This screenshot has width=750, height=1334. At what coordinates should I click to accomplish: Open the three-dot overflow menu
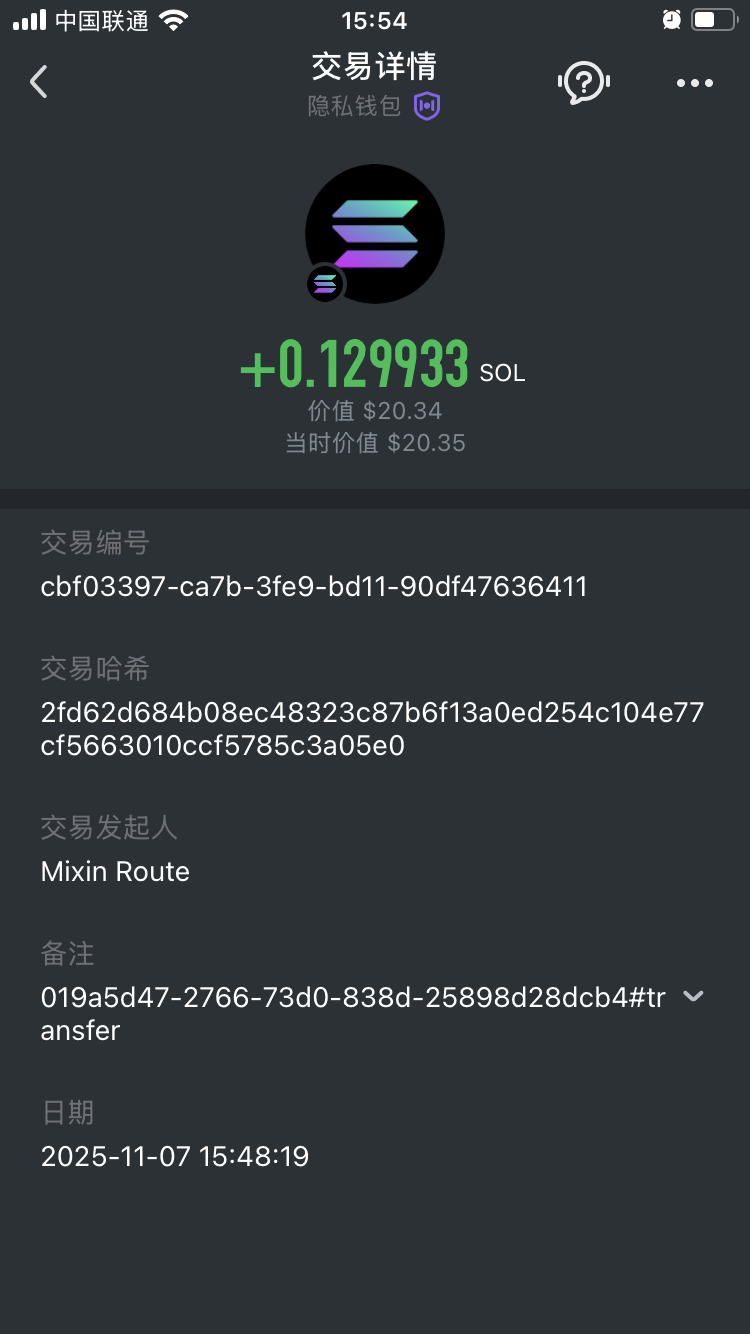point(694,83)
